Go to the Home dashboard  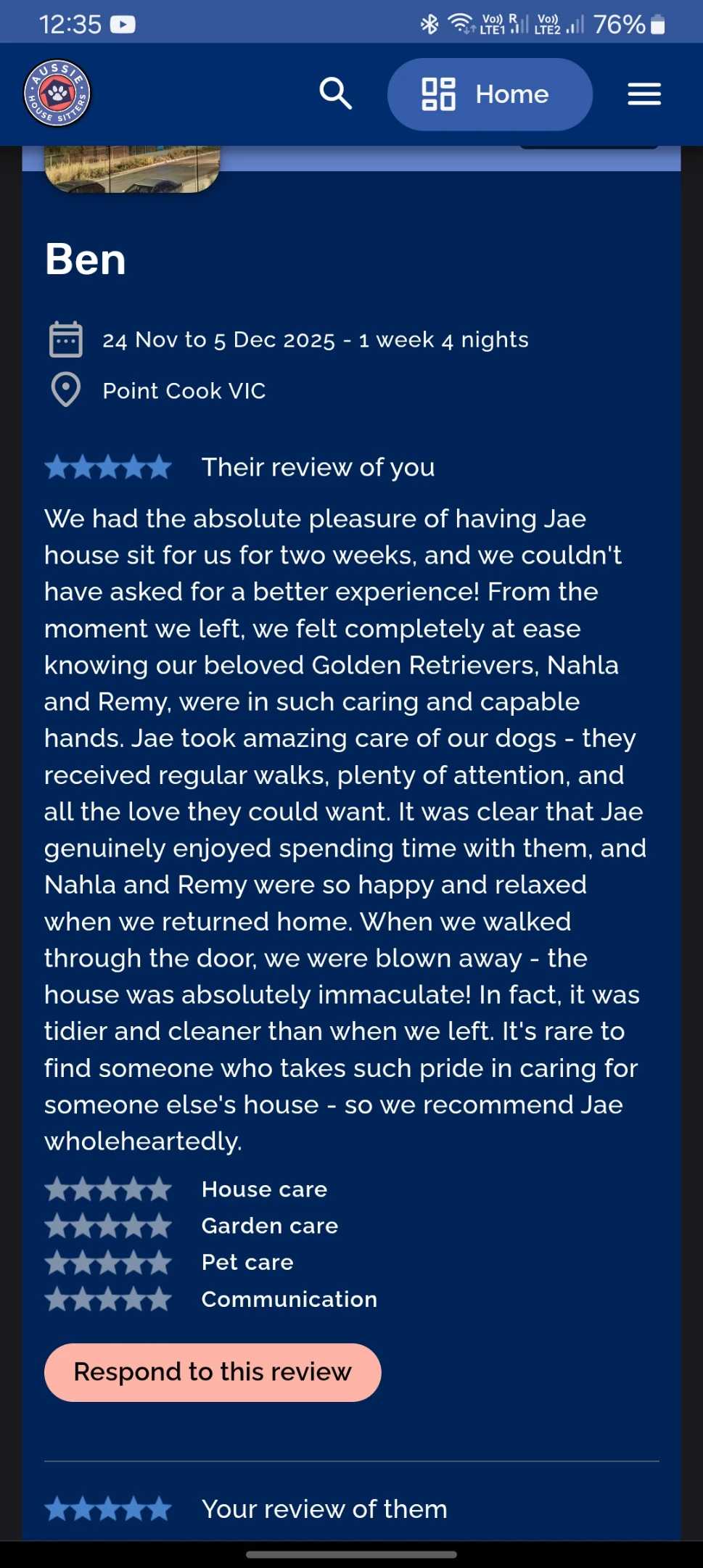tap(490, 94)
